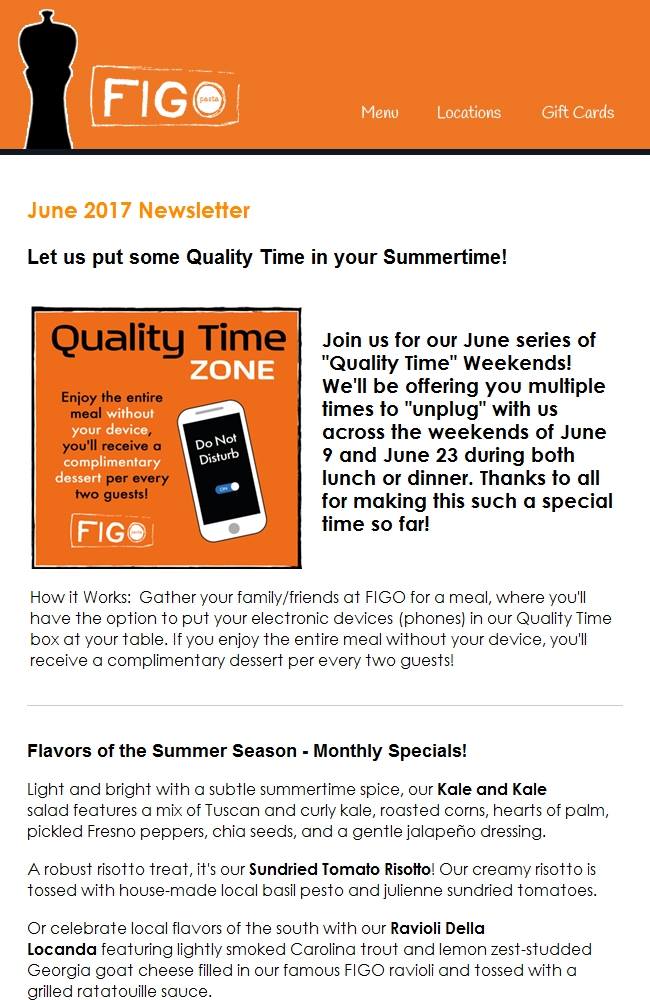This screenshot has height=1000, width=650.
Task: Tap the Quality Time Zone banner image
Action: tap(166, 438)
